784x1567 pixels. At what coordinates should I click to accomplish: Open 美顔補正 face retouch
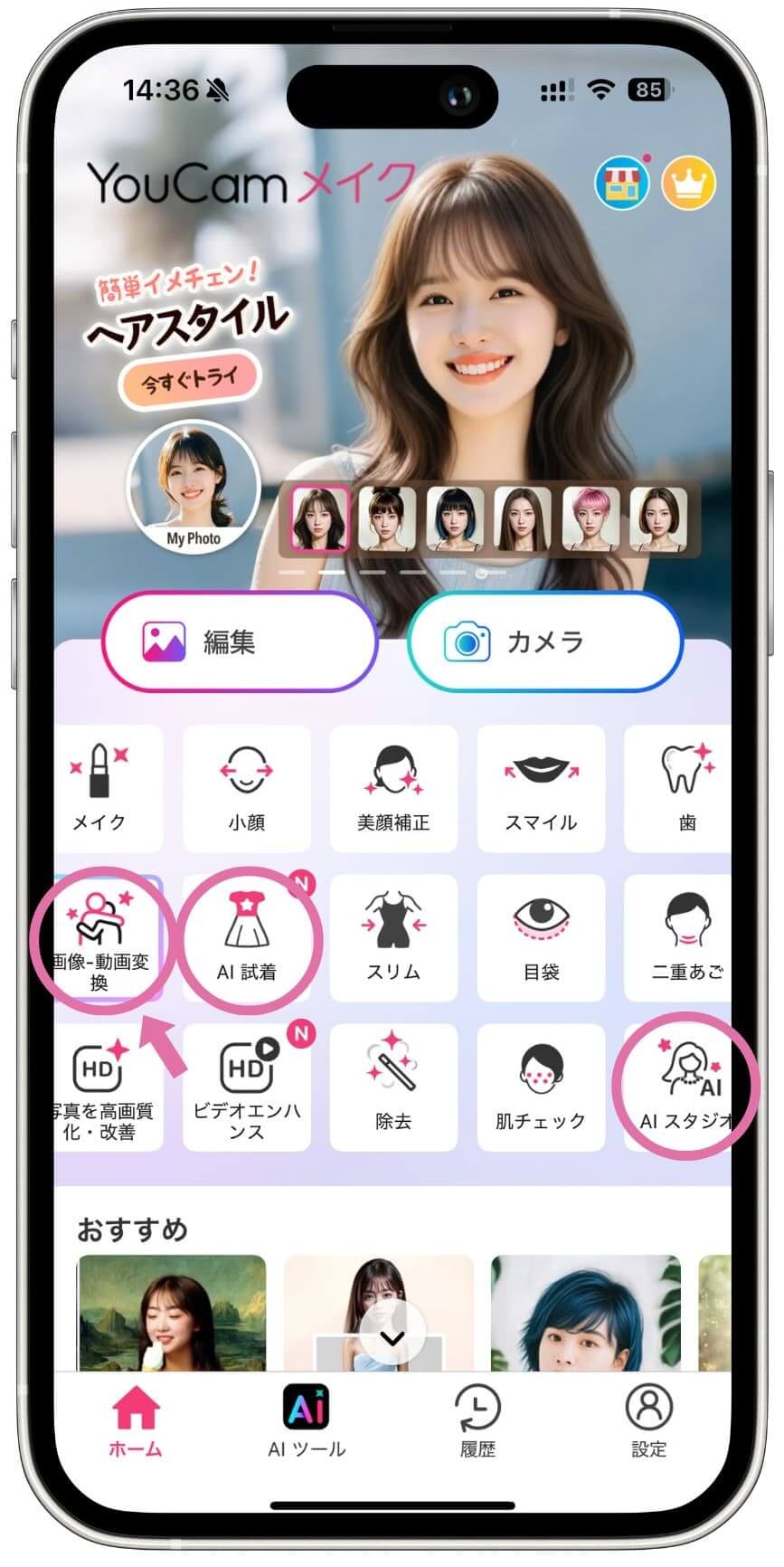(393, 788)
